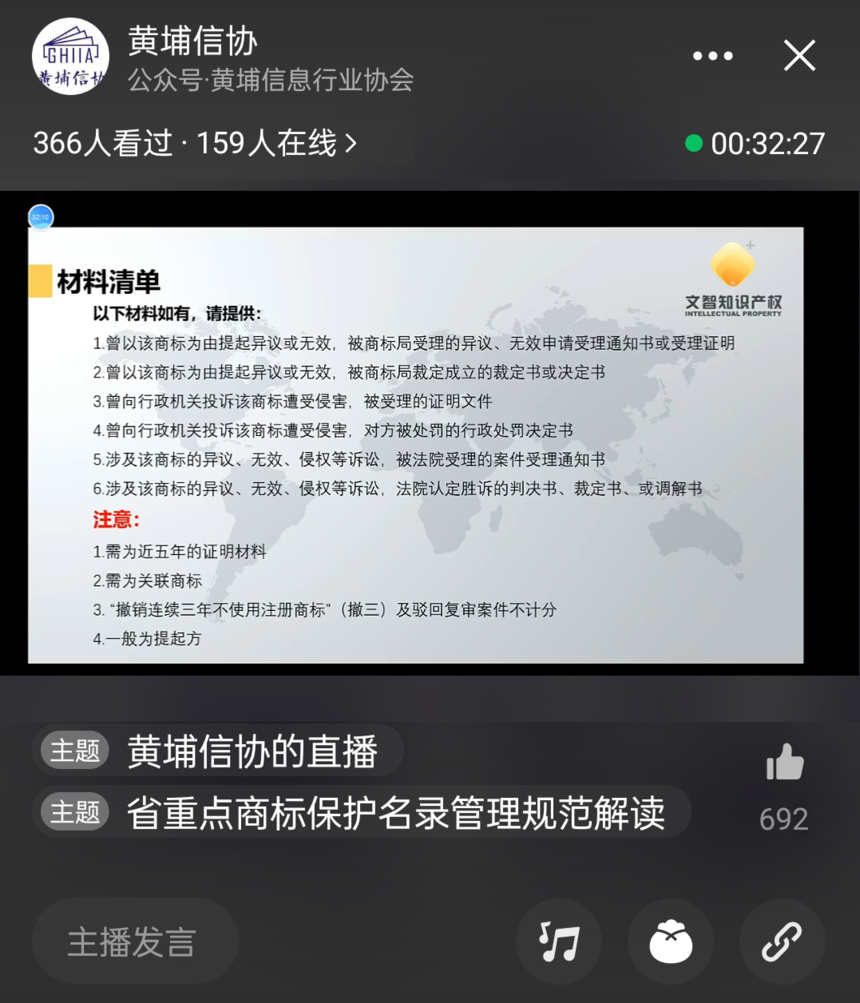Close the live stream

(x=800, y=57)
